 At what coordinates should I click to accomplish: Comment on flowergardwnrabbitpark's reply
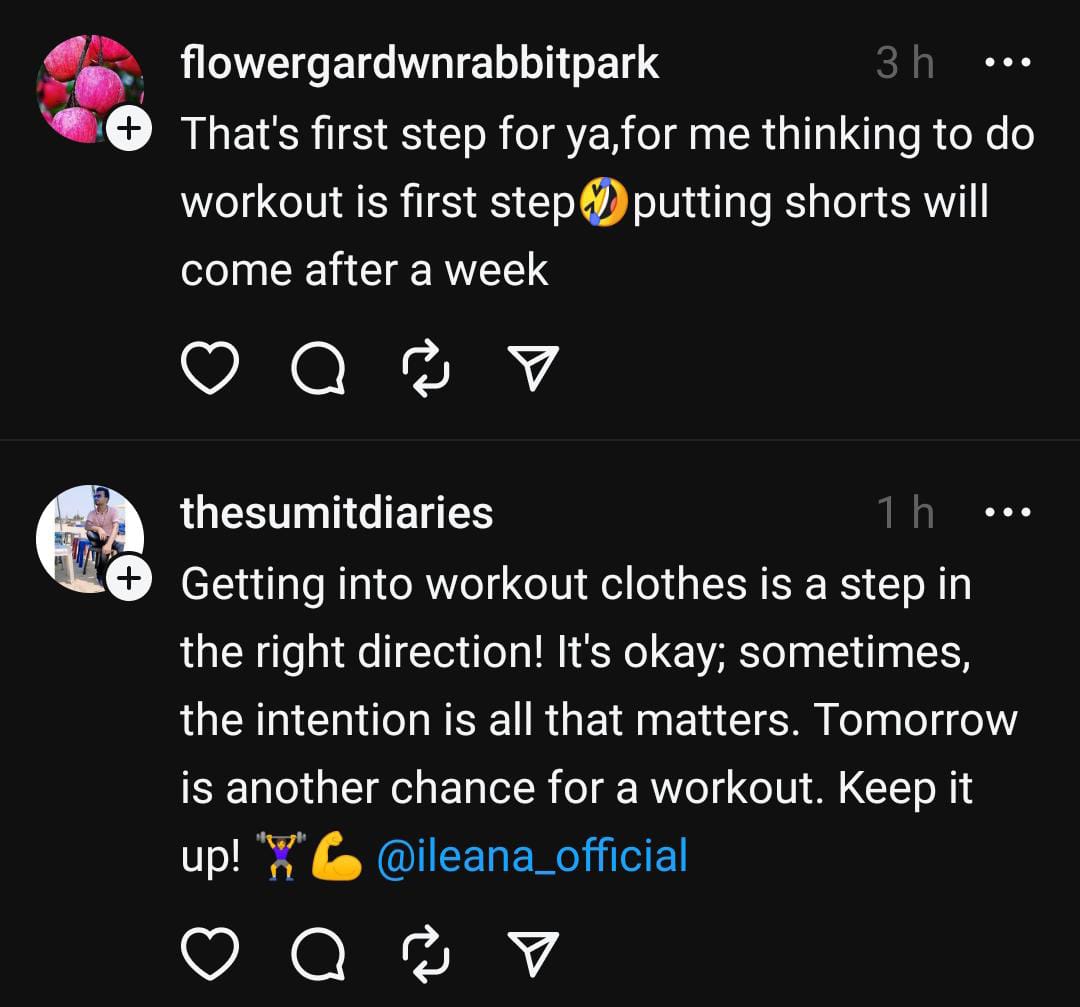click(x=319, y=369)
